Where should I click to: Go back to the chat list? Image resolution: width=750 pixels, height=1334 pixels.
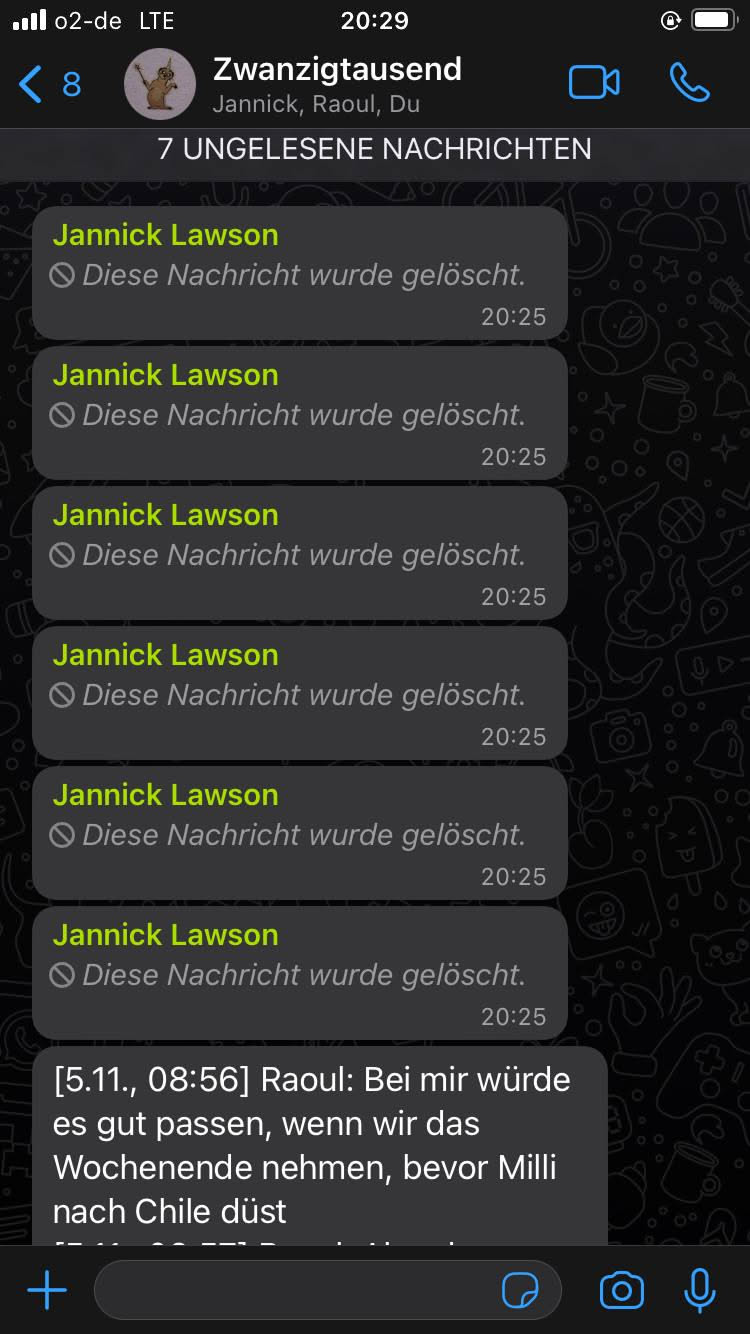pos(48,84)
